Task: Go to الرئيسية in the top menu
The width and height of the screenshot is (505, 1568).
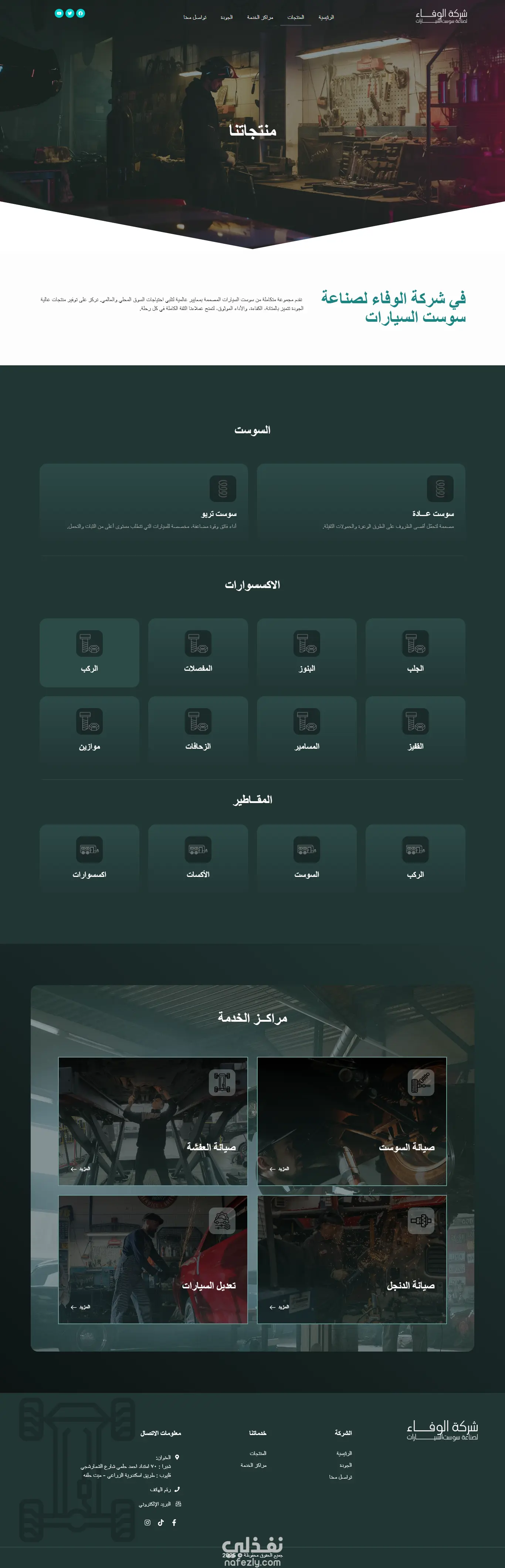Action: click(326, 18)
